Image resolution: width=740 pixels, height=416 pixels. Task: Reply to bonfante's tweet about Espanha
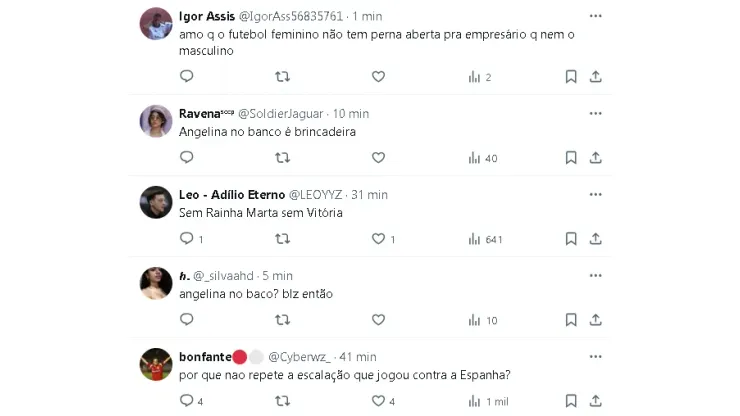(187, 401)
